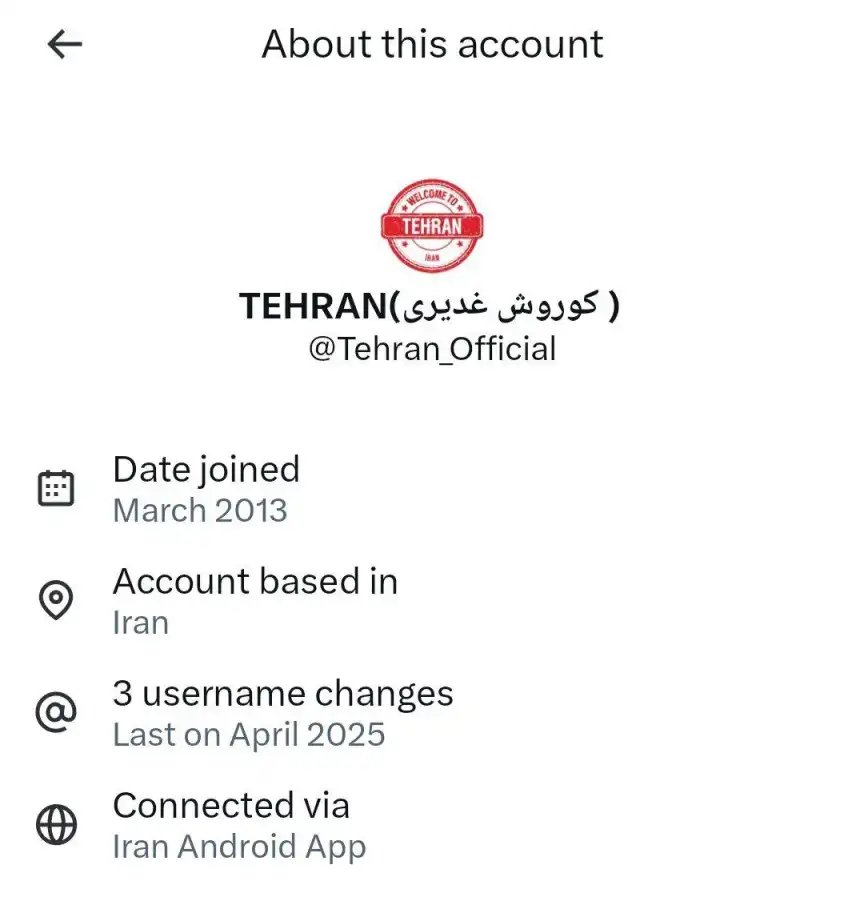
Task: Select the Iran location text
Action: coord(141,623)
